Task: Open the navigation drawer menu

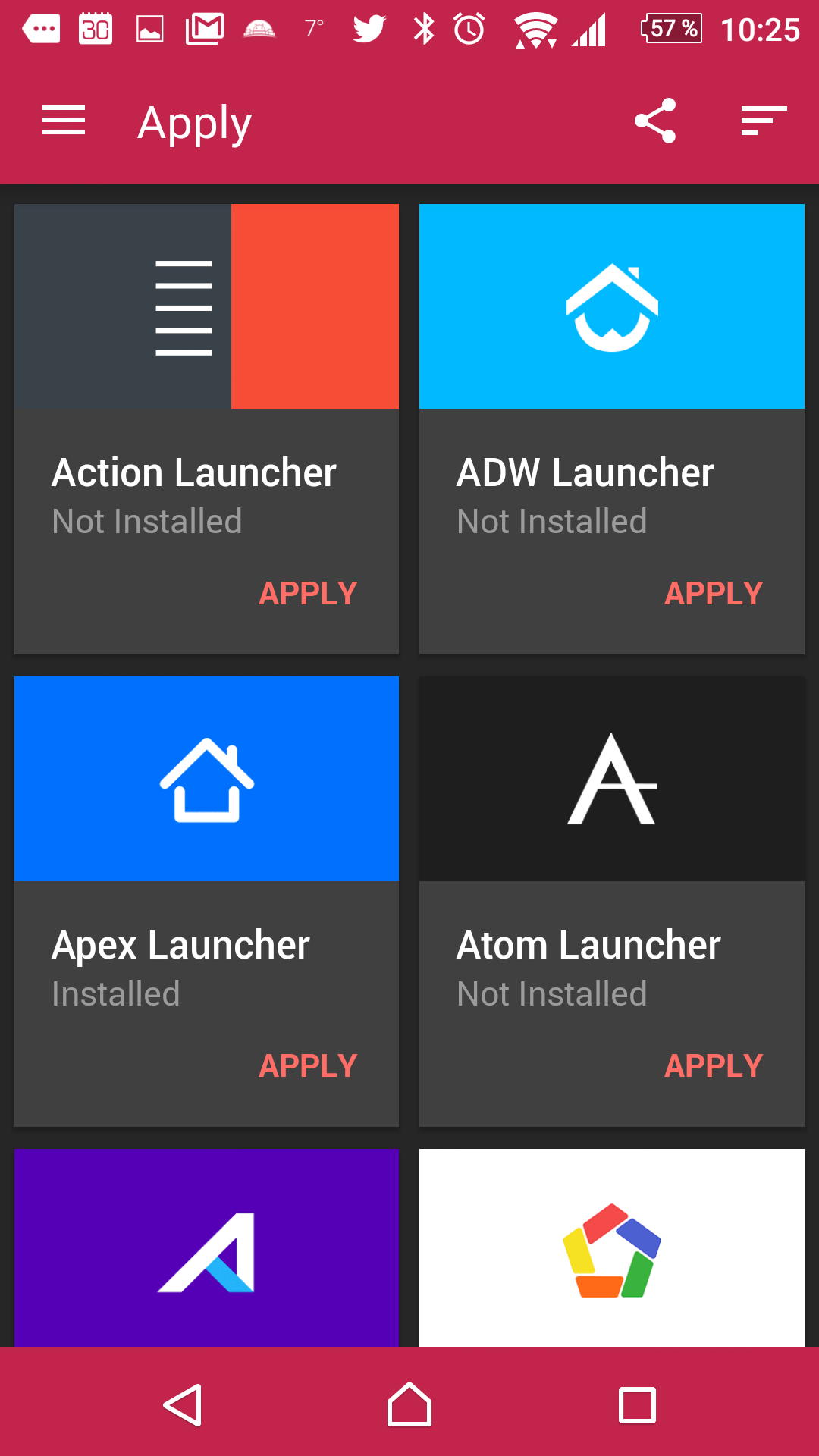Action: tap(64, 121)
